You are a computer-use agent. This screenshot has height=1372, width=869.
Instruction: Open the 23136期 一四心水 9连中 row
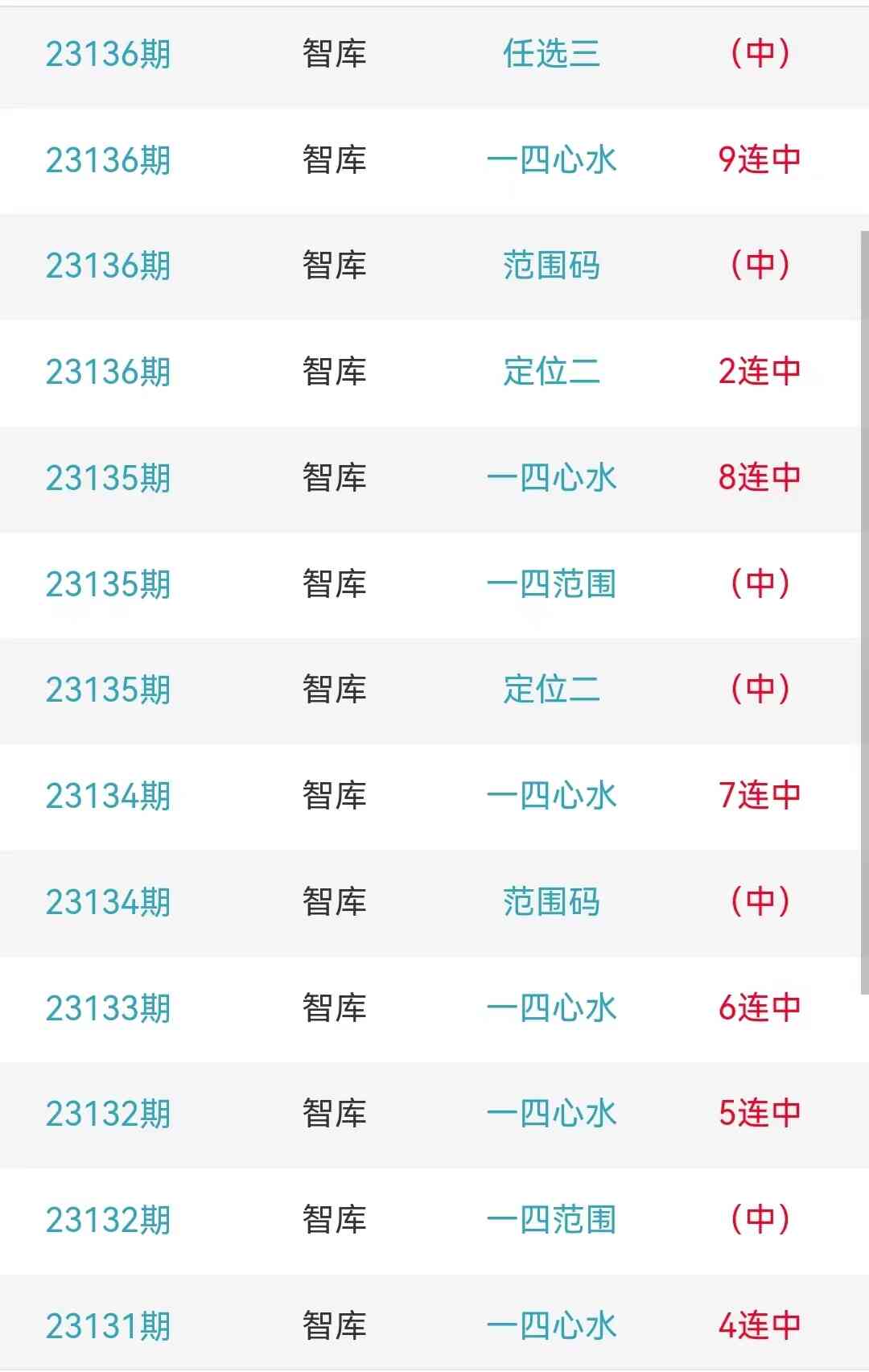(x=551, y=160)
